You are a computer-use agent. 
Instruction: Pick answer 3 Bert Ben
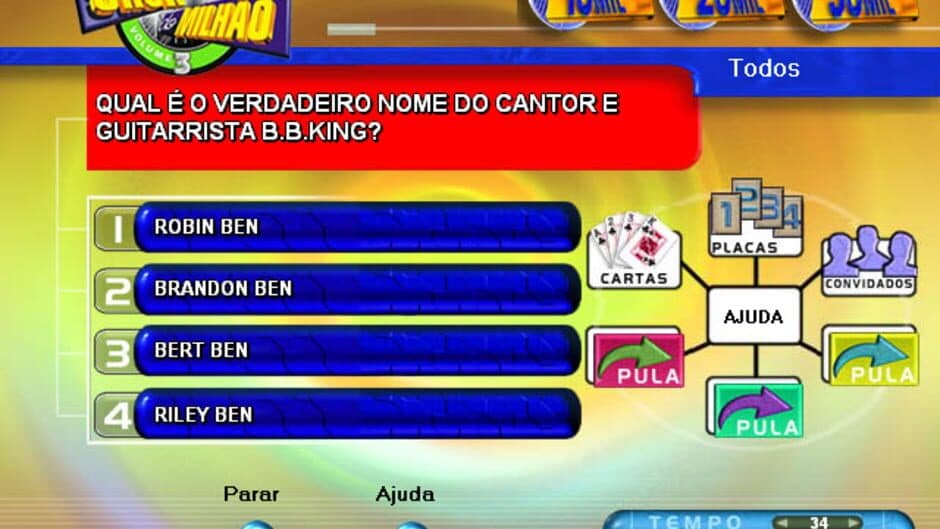(355, 351)
